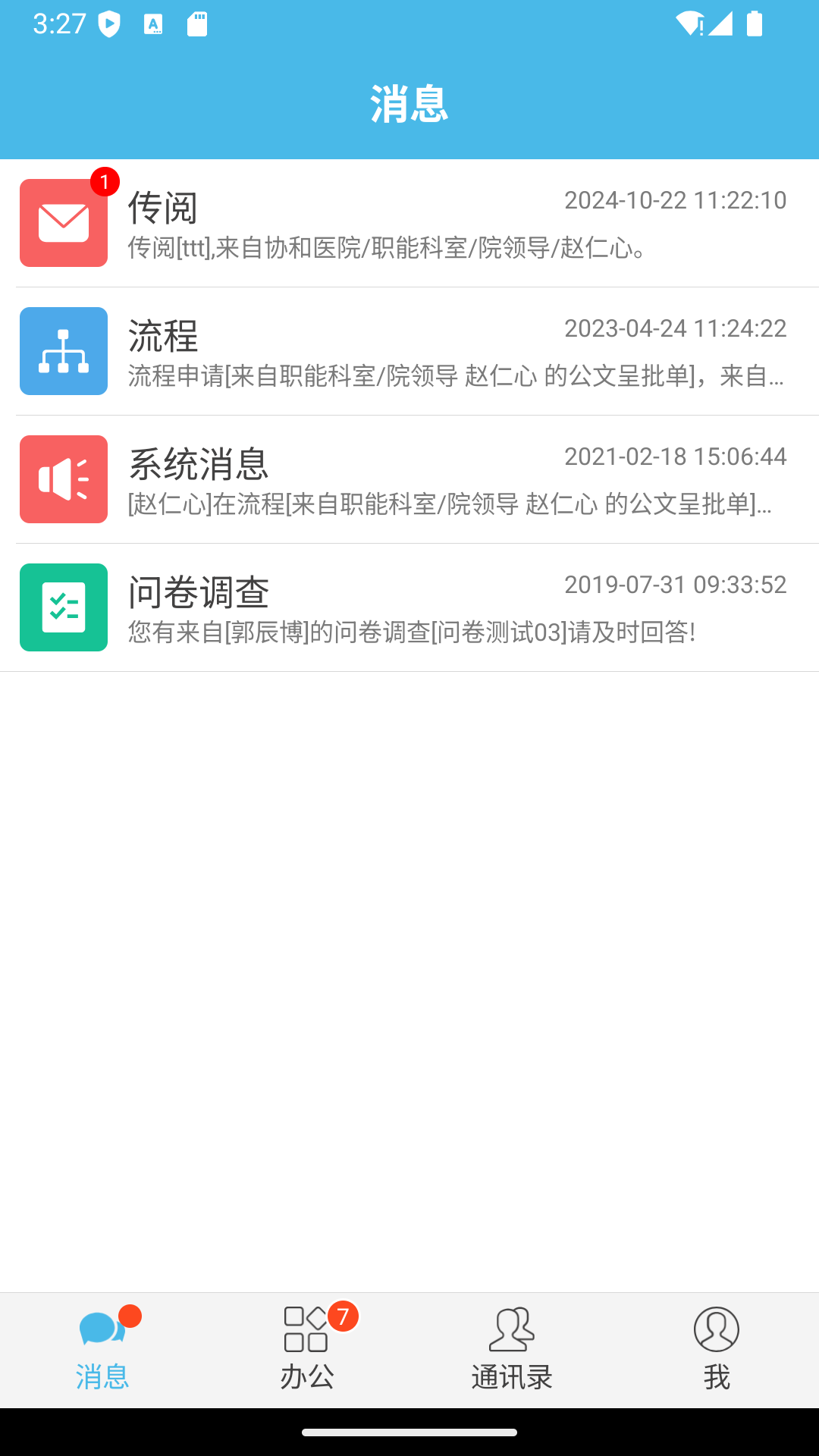The image size is (819, 1456).
Task: Open the 传阅 red envelope icon
Action: point(63,222)
